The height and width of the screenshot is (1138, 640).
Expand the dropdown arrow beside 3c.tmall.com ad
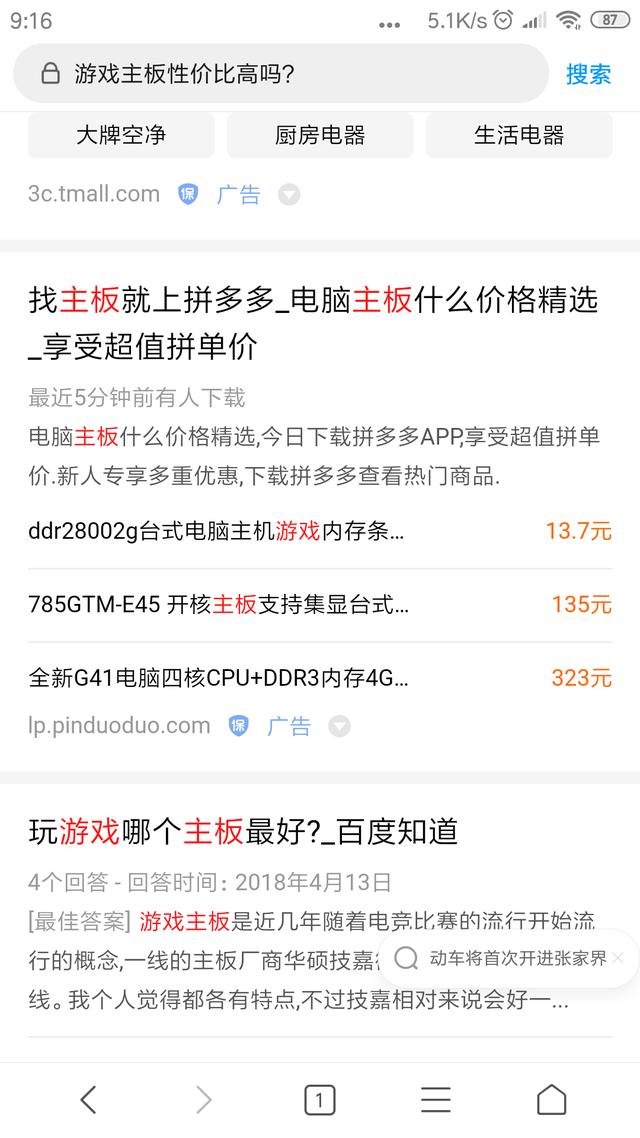[289, 195]
